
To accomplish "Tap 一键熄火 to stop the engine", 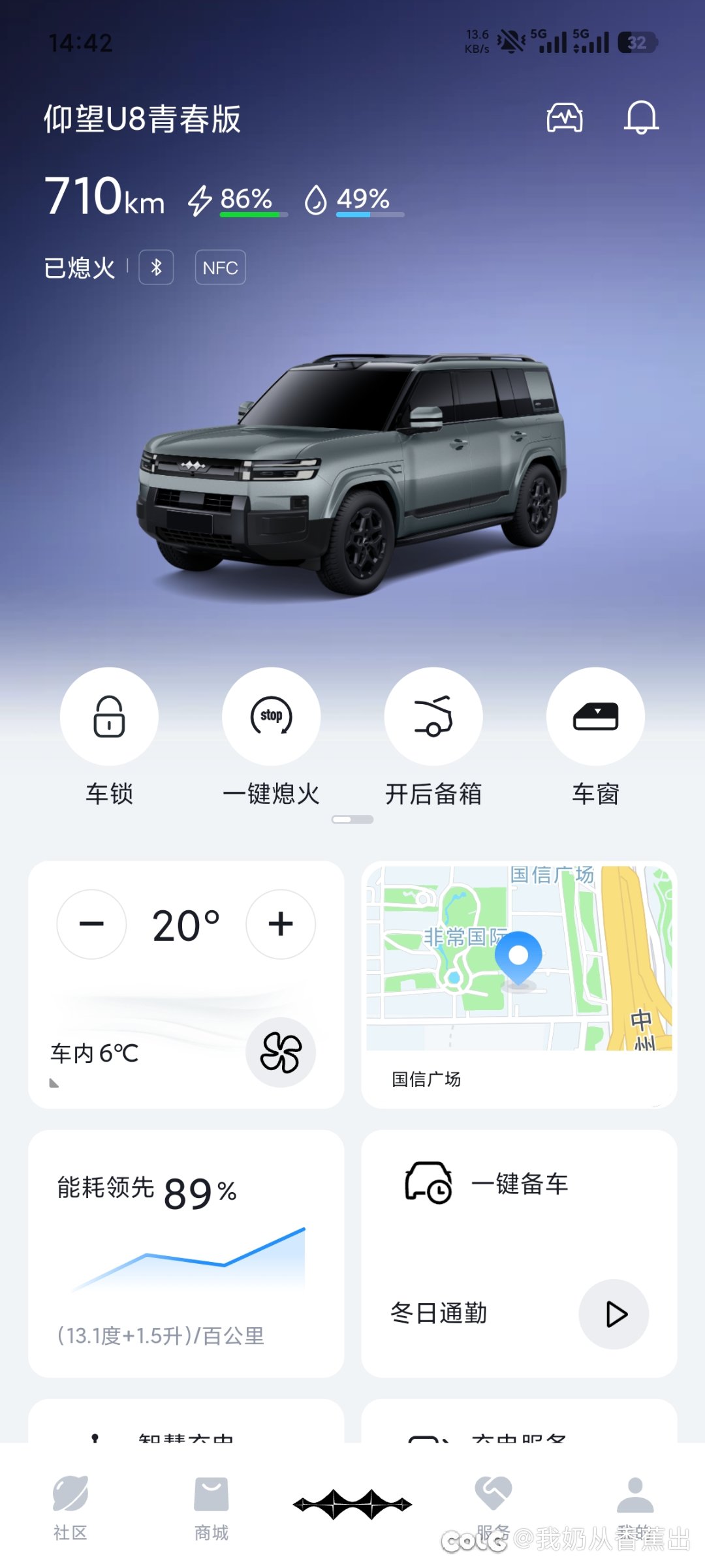I will click(271, 716).
